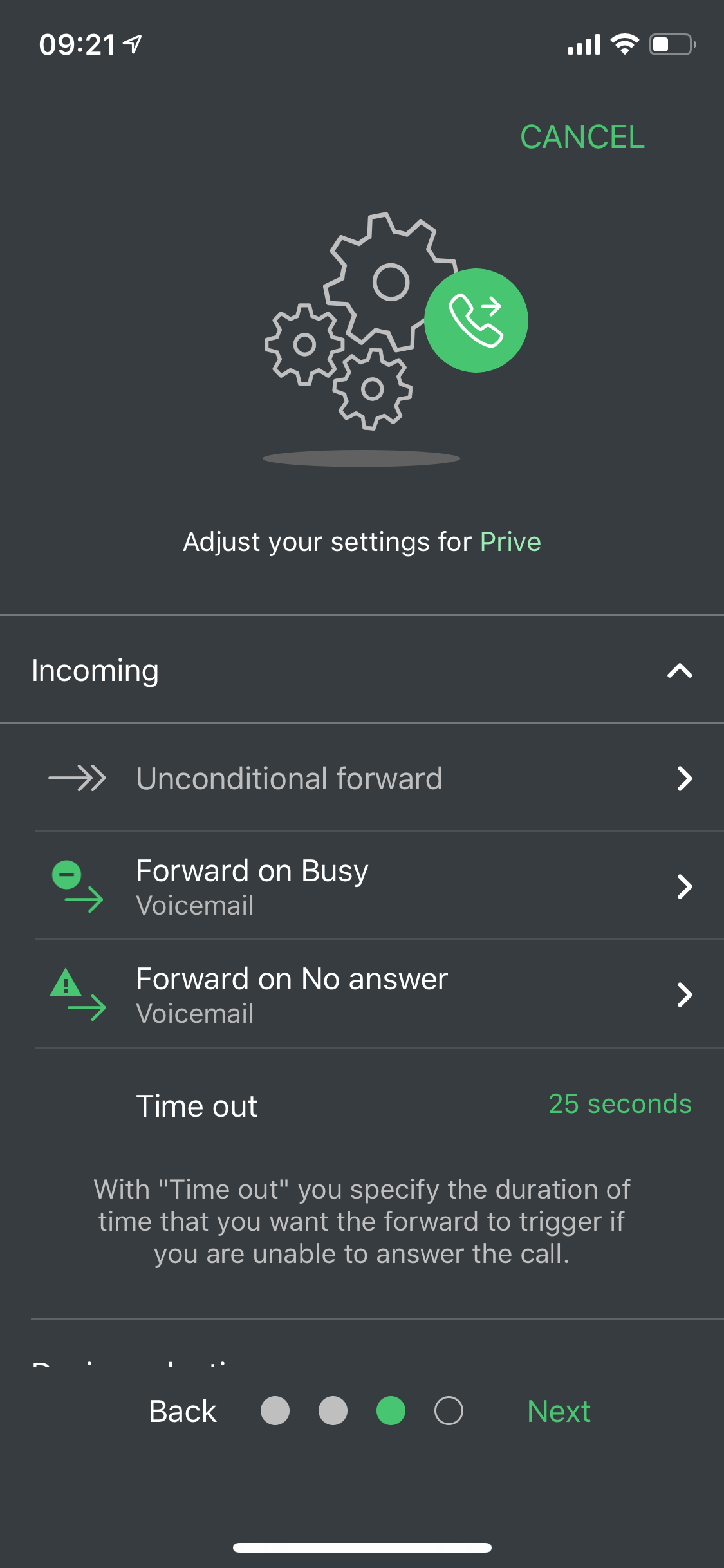Open Forward on No answer settings
This screenshot has height=1568, width=724.
(362, 994)
